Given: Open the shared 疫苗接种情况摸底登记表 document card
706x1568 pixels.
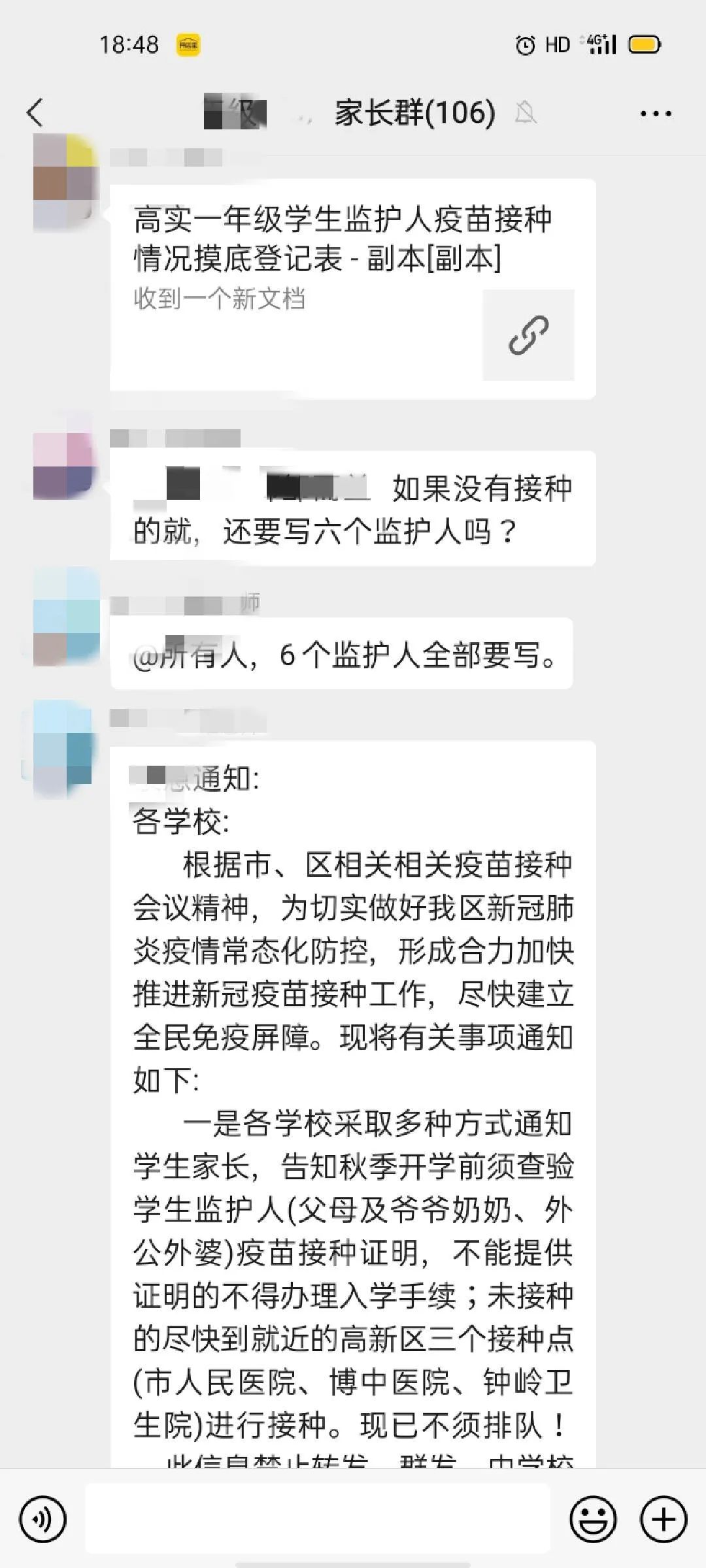Looking at the screenshot, I should pos(352,288).
